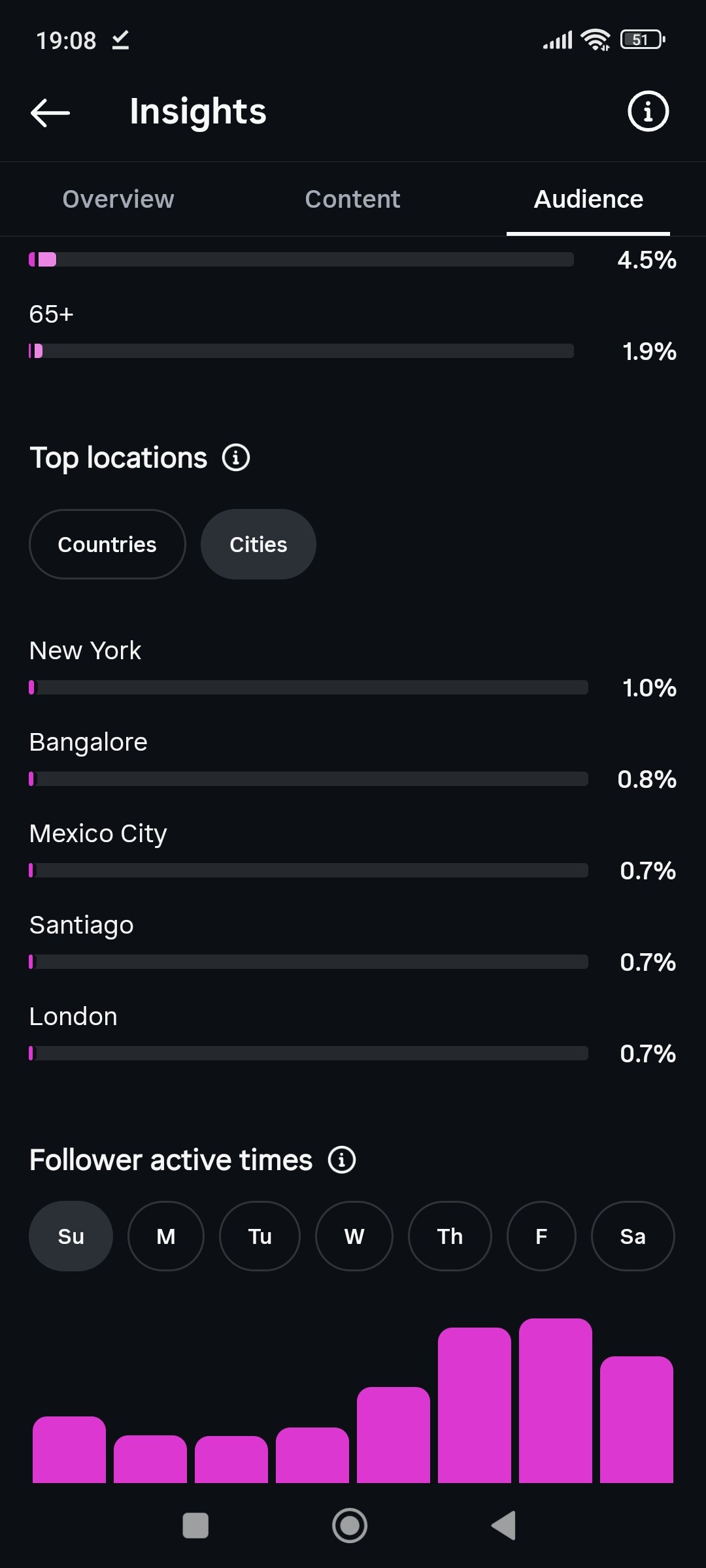This screenshot has height=1568, width=706.
Task: Pick the Th day chip
Action: click(450, 1236)
